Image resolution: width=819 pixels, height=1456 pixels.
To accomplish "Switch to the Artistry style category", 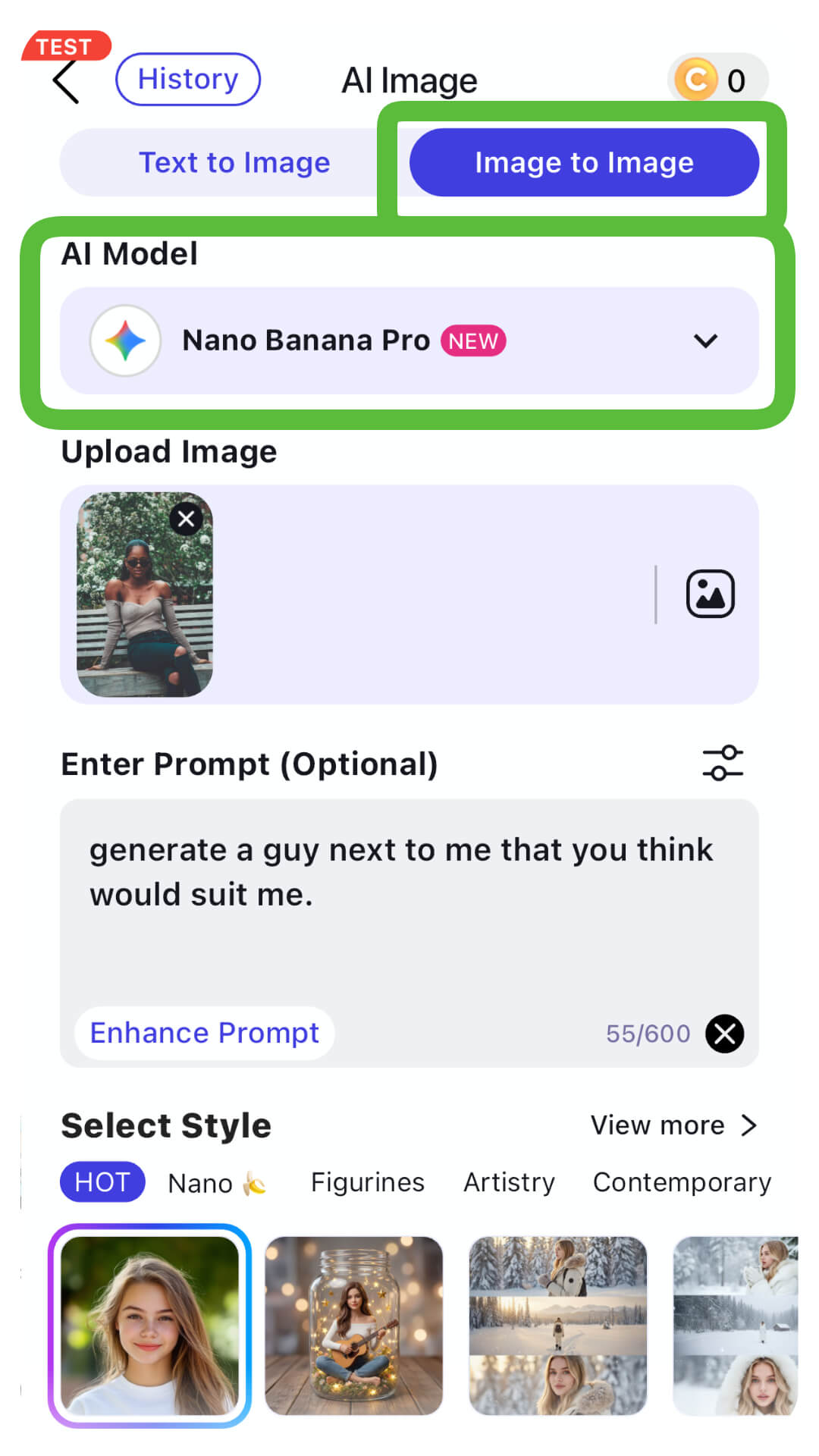I will click(x=509, y=1182).
